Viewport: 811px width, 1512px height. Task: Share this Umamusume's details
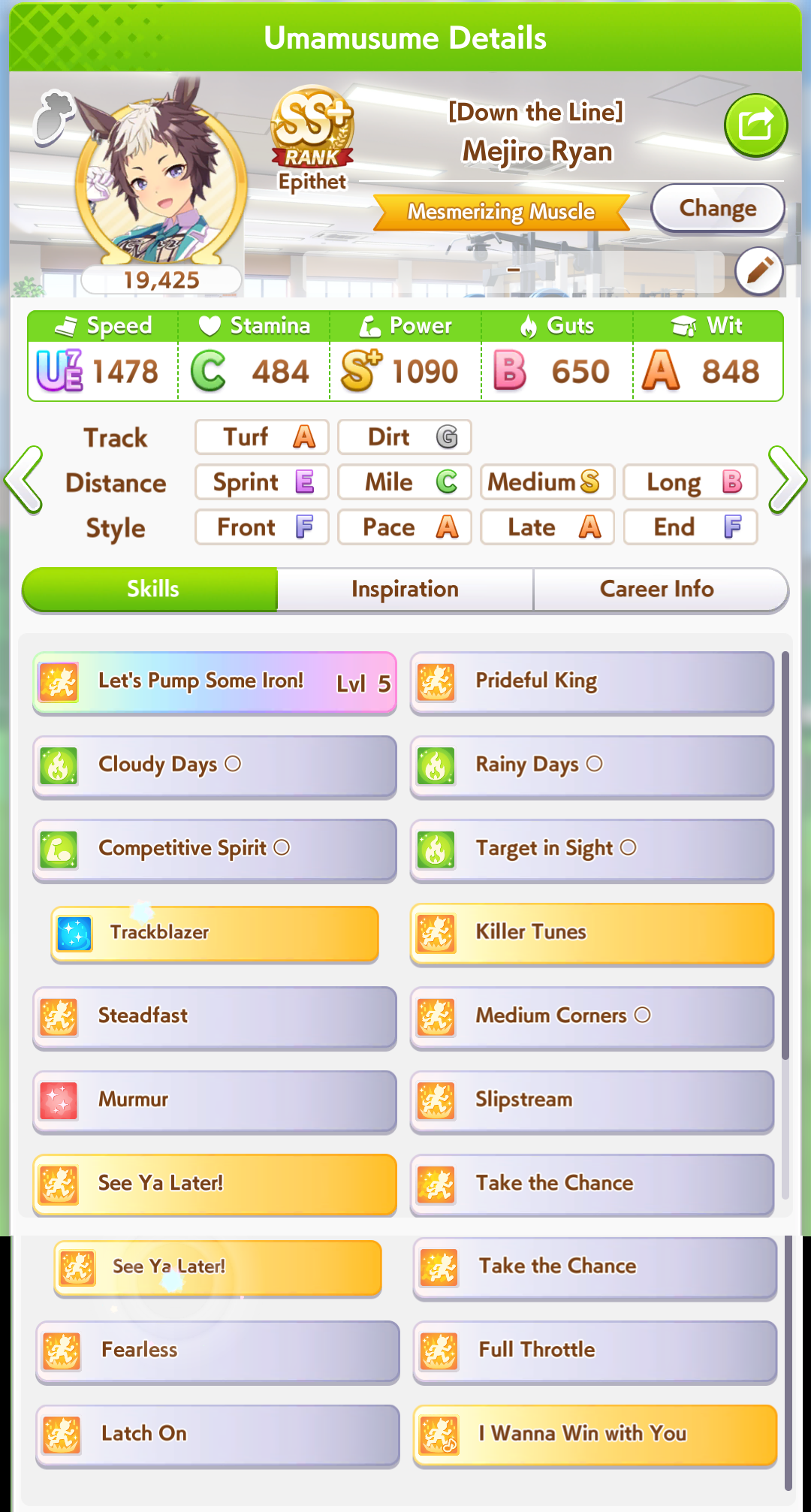click(x=755, y=125)
